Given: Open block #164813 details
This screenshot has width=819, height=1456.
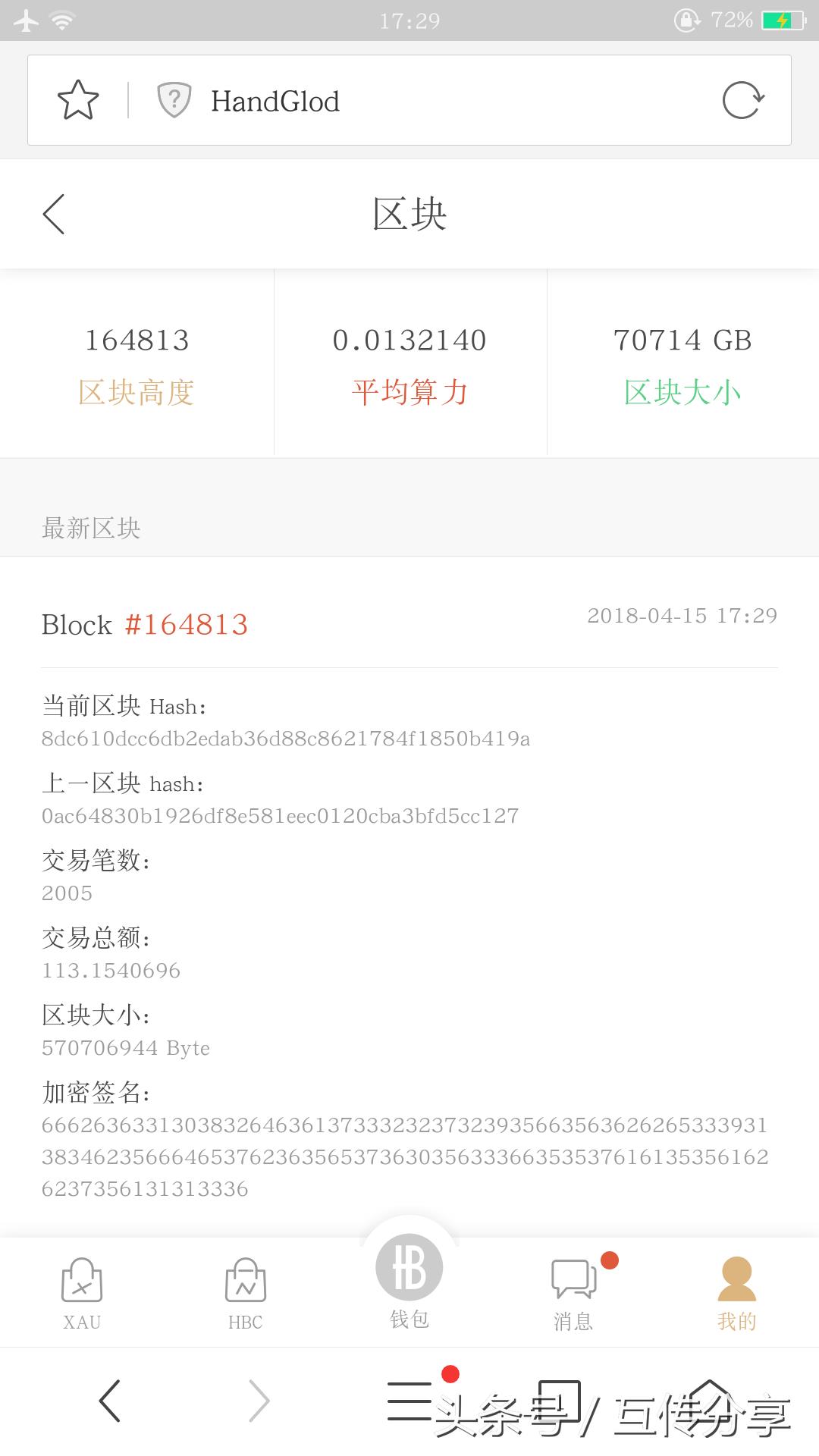Looking at the screenshot, I should point(187,625).
